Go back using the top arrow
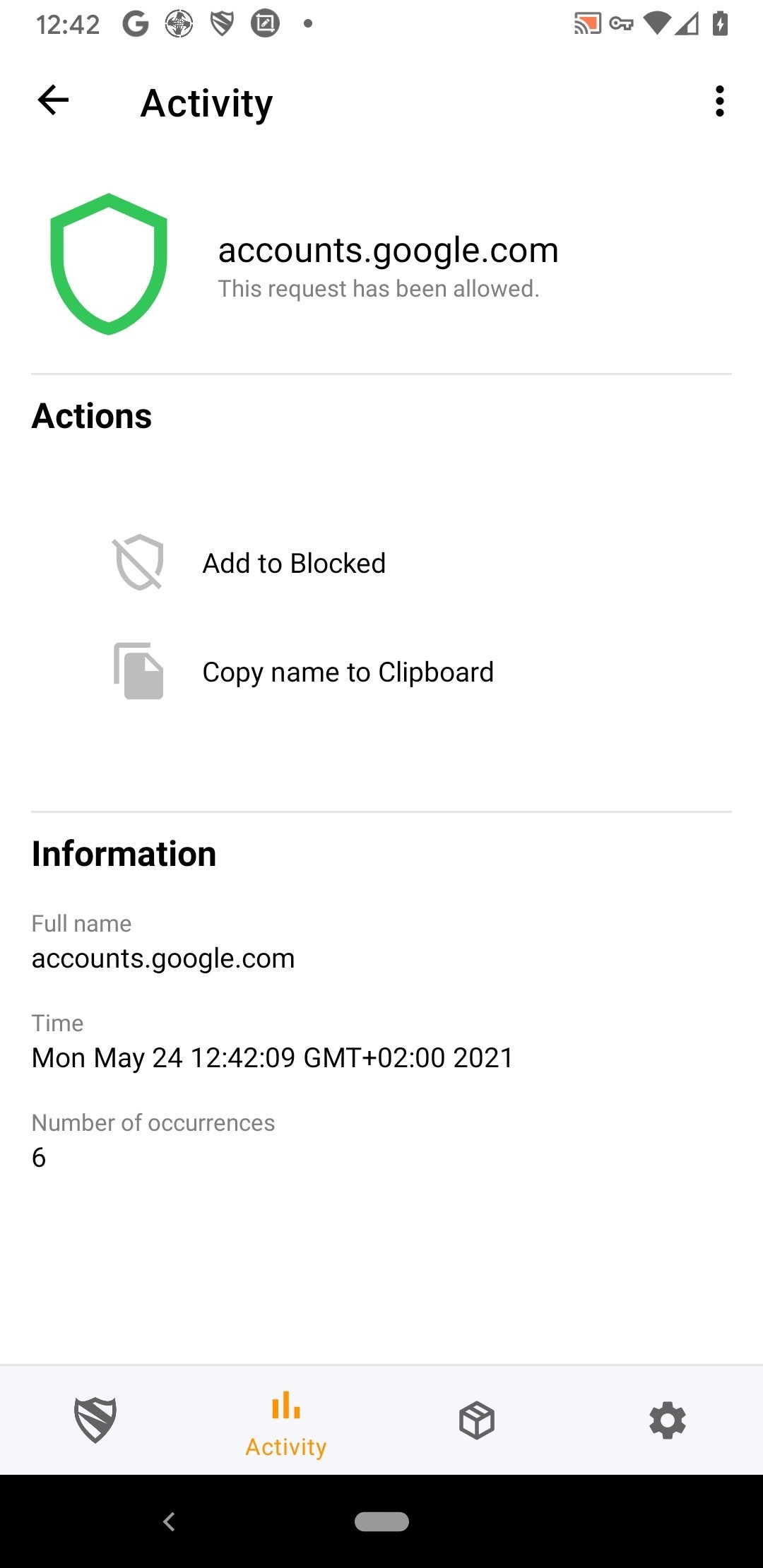The height and width of the screenshot is (1568, 763). [x=53, y=100]
